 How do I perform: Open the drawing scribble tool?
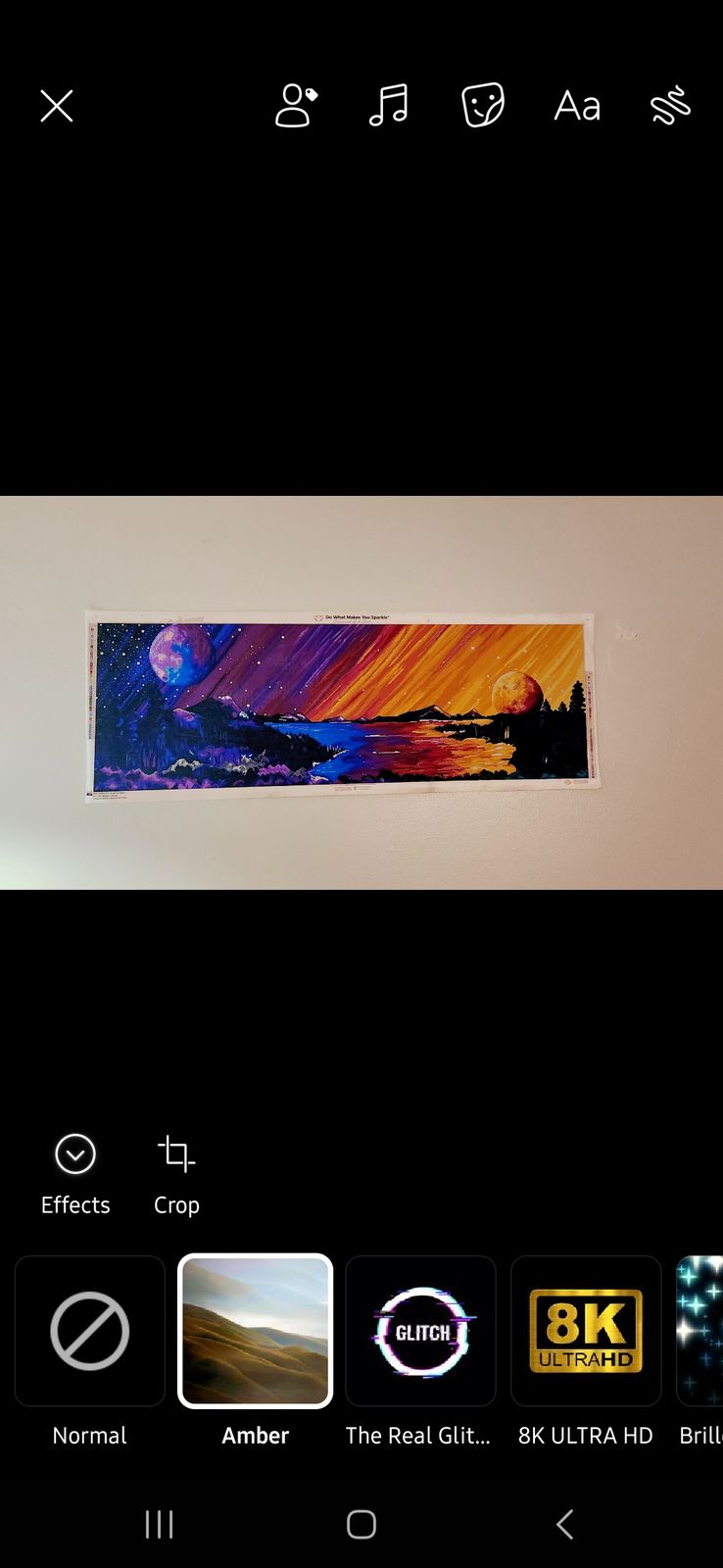pyautogui.click(x=670, y=106)
